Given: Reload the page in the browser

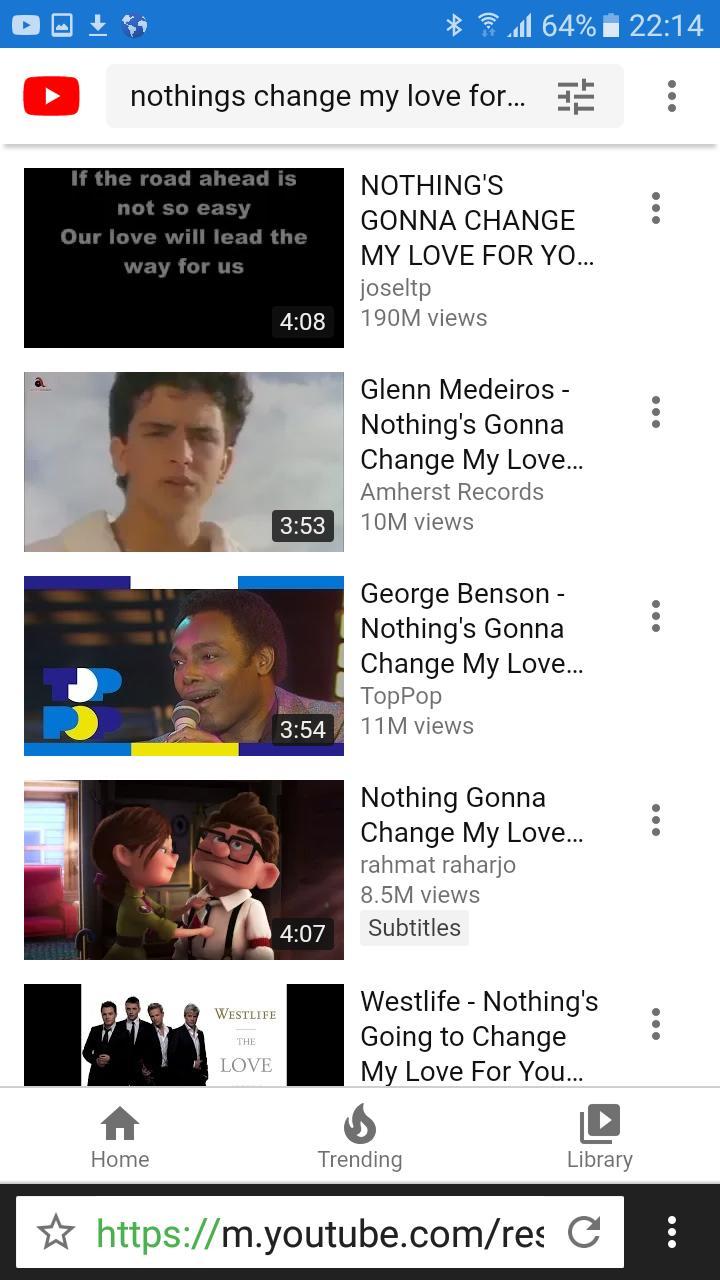Looking at the screenshot, I should tap(584, 1232).
